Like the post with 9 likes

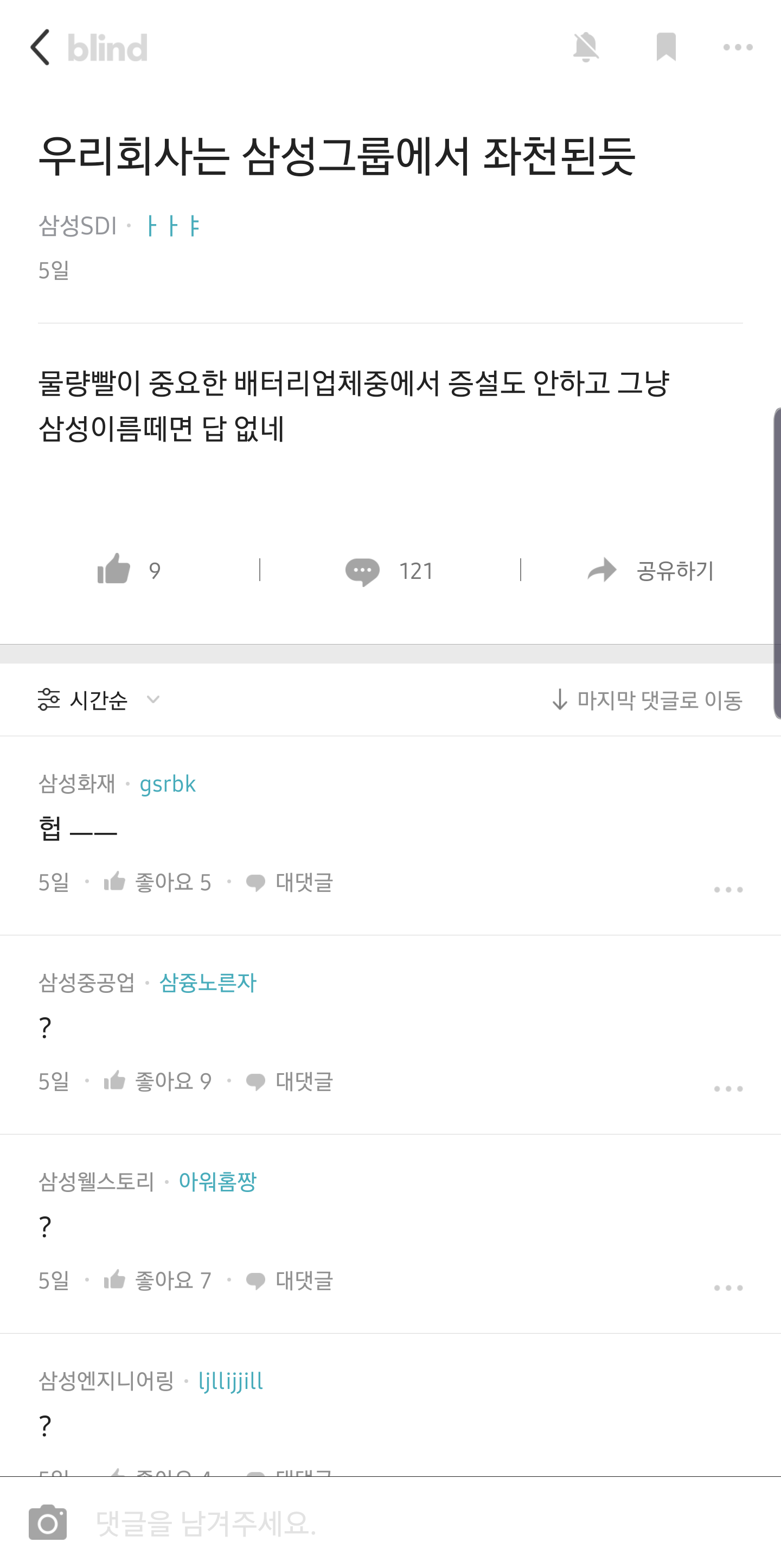click(x=129, y=570)
